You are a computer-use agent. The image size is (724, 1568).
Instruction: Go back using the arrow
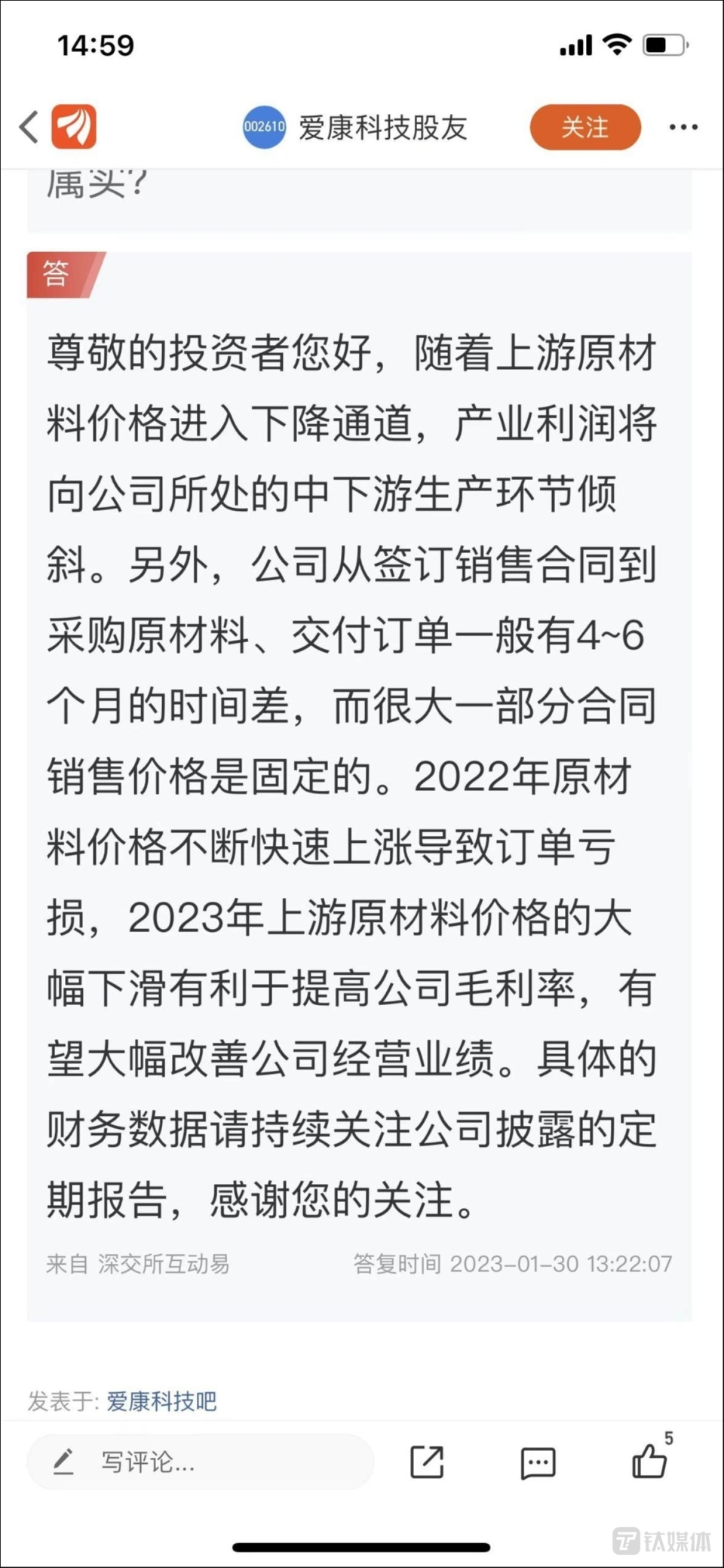(x=29, y=127)
